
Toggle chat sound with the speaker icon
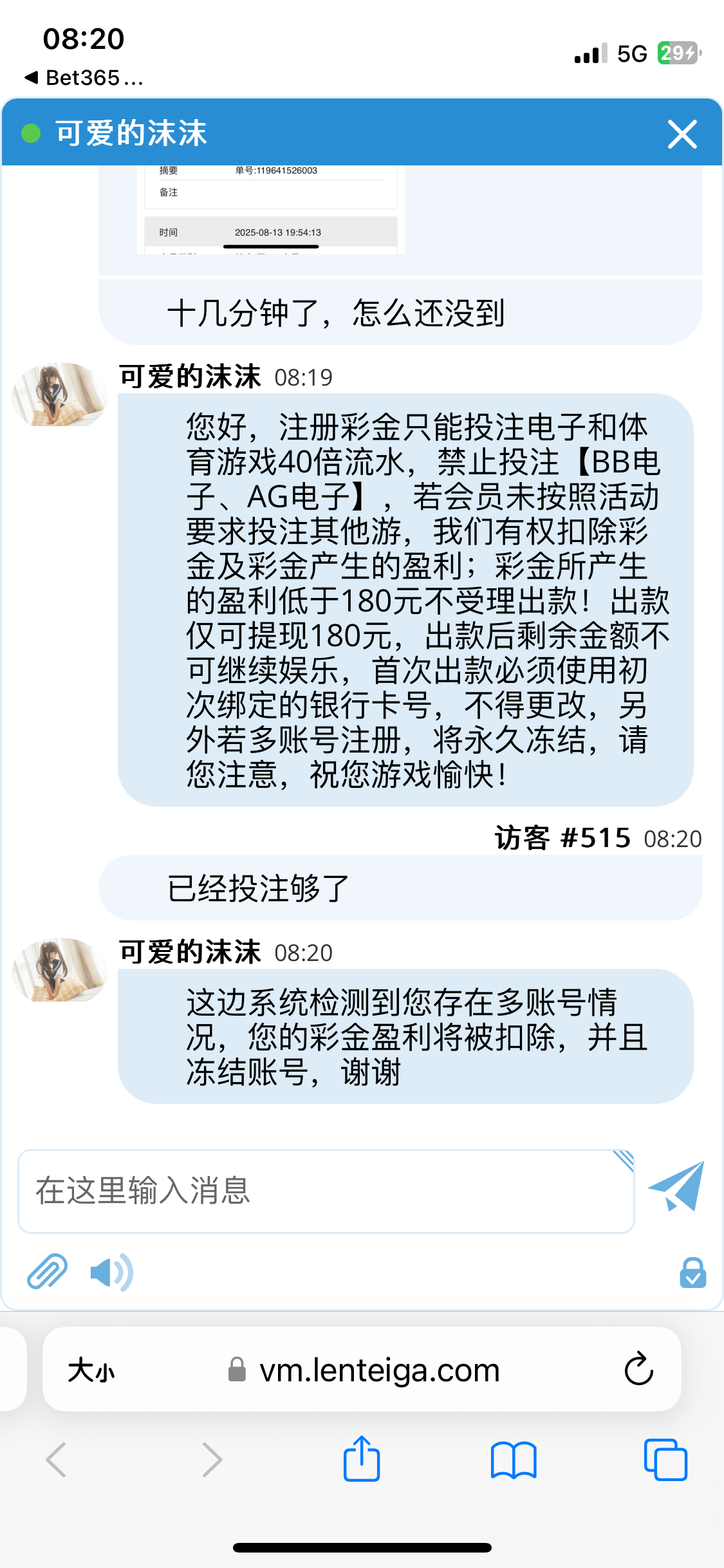pyautogui.click(x=111, y=1272)
